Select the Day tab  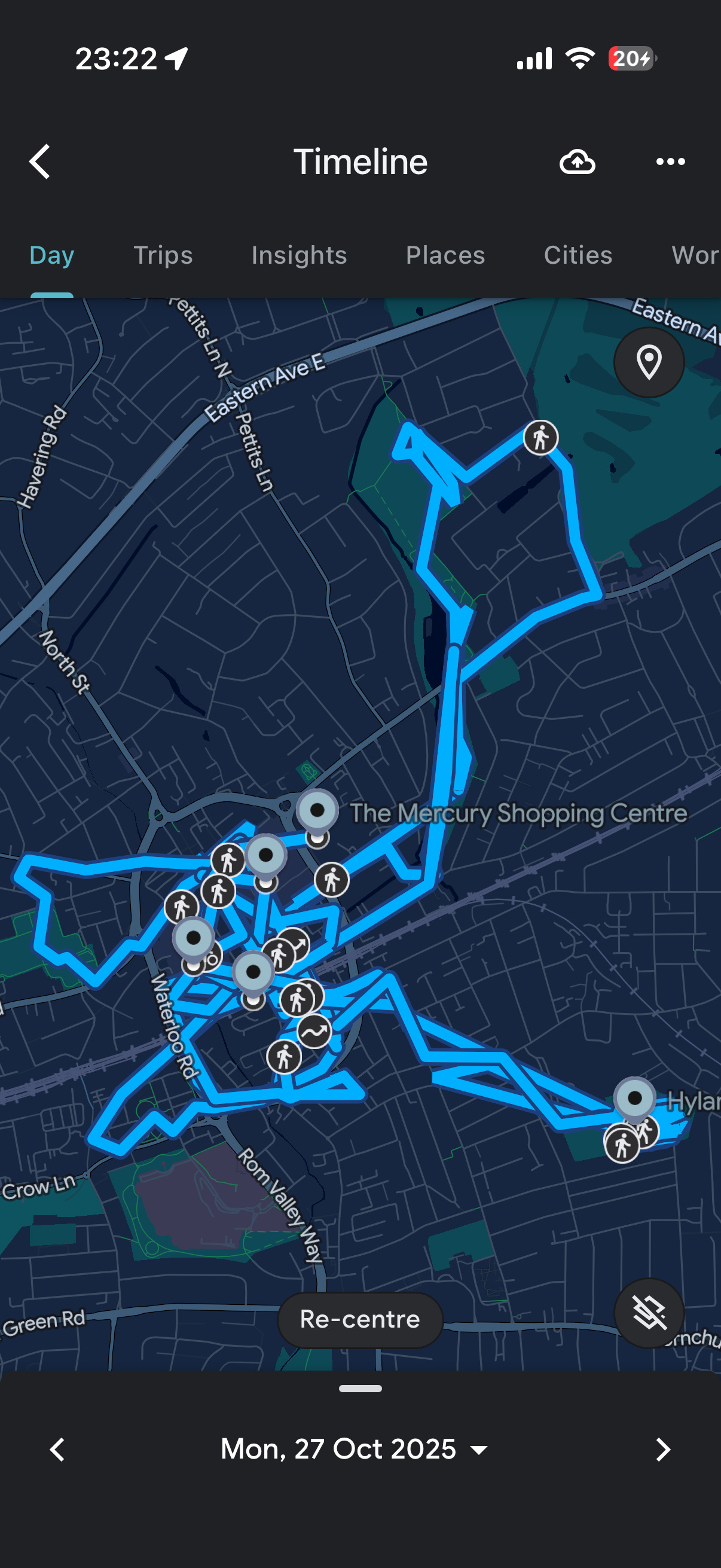point(52,255)
